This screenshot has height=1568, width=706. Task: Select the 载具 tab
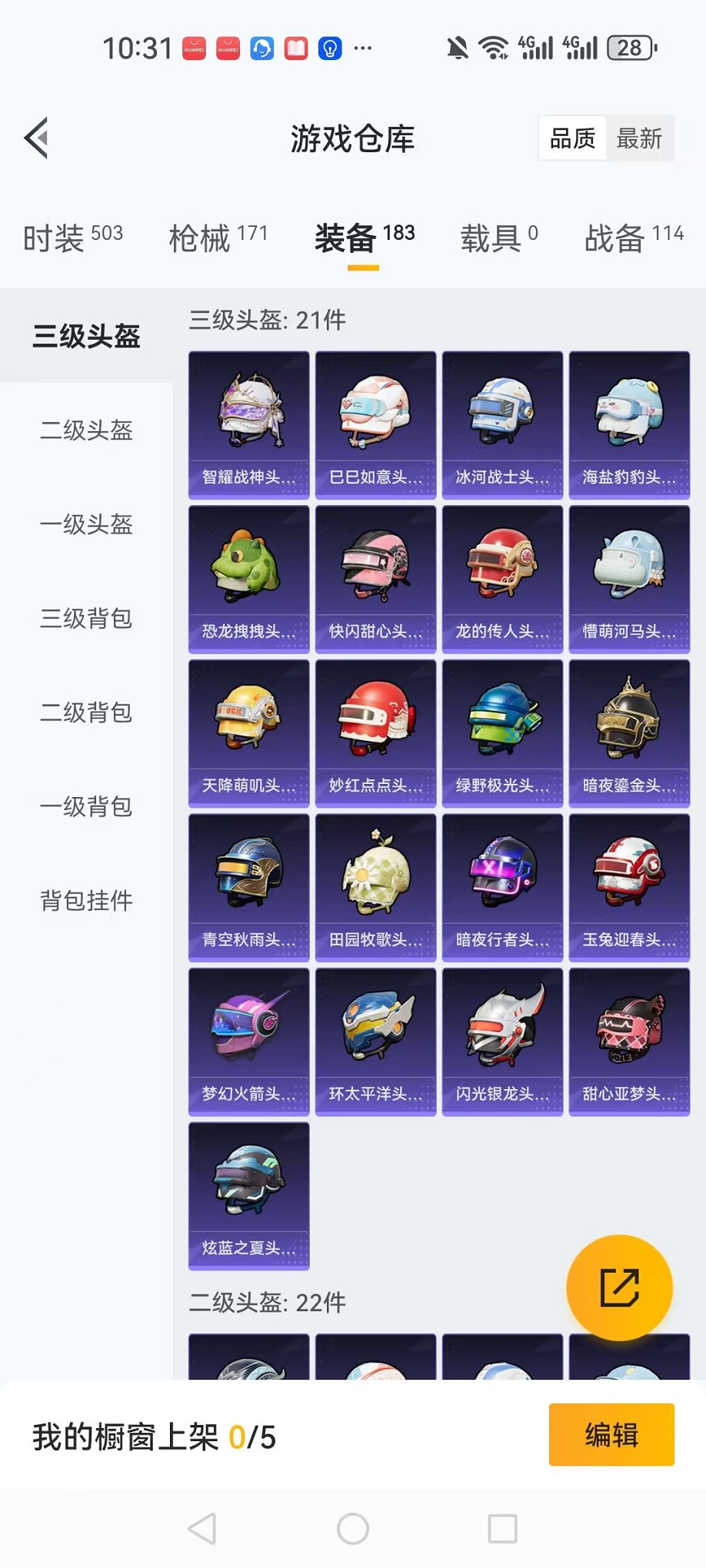[x=498, y=238]
